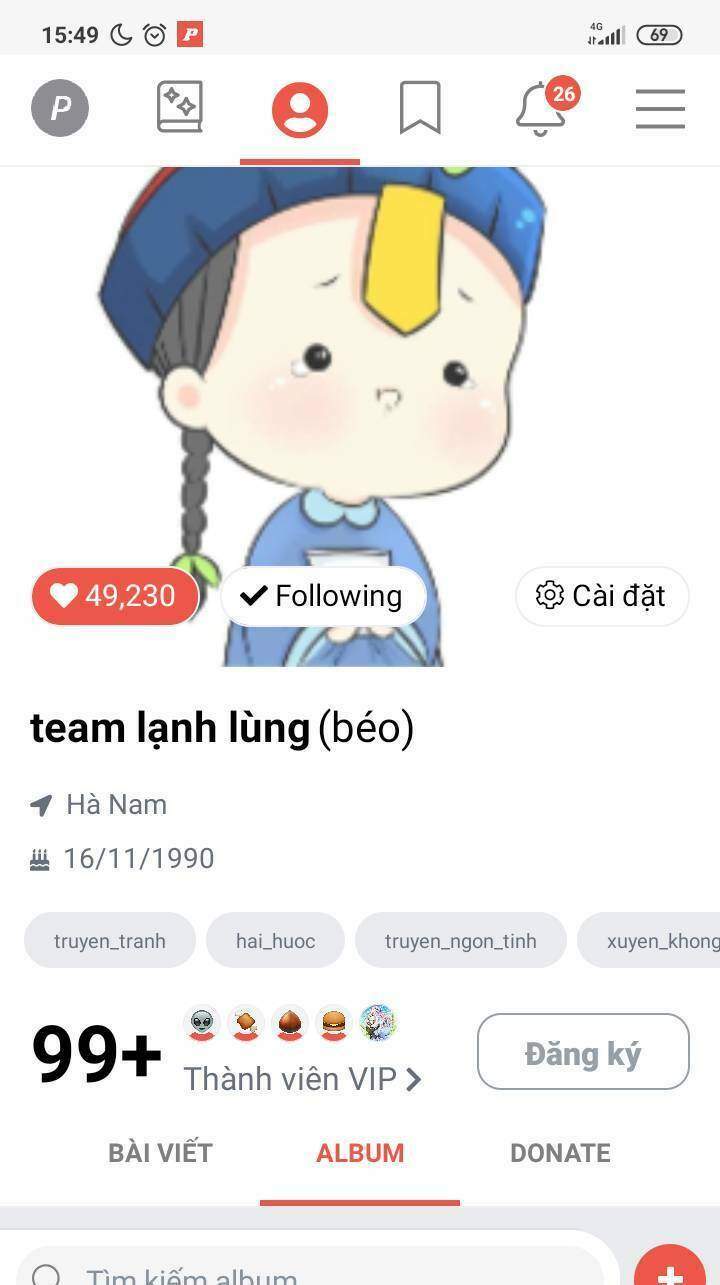This screenshot has width=720, height=1285.
Task: Open the P logo home icon
Action: (x=60, y=108)
